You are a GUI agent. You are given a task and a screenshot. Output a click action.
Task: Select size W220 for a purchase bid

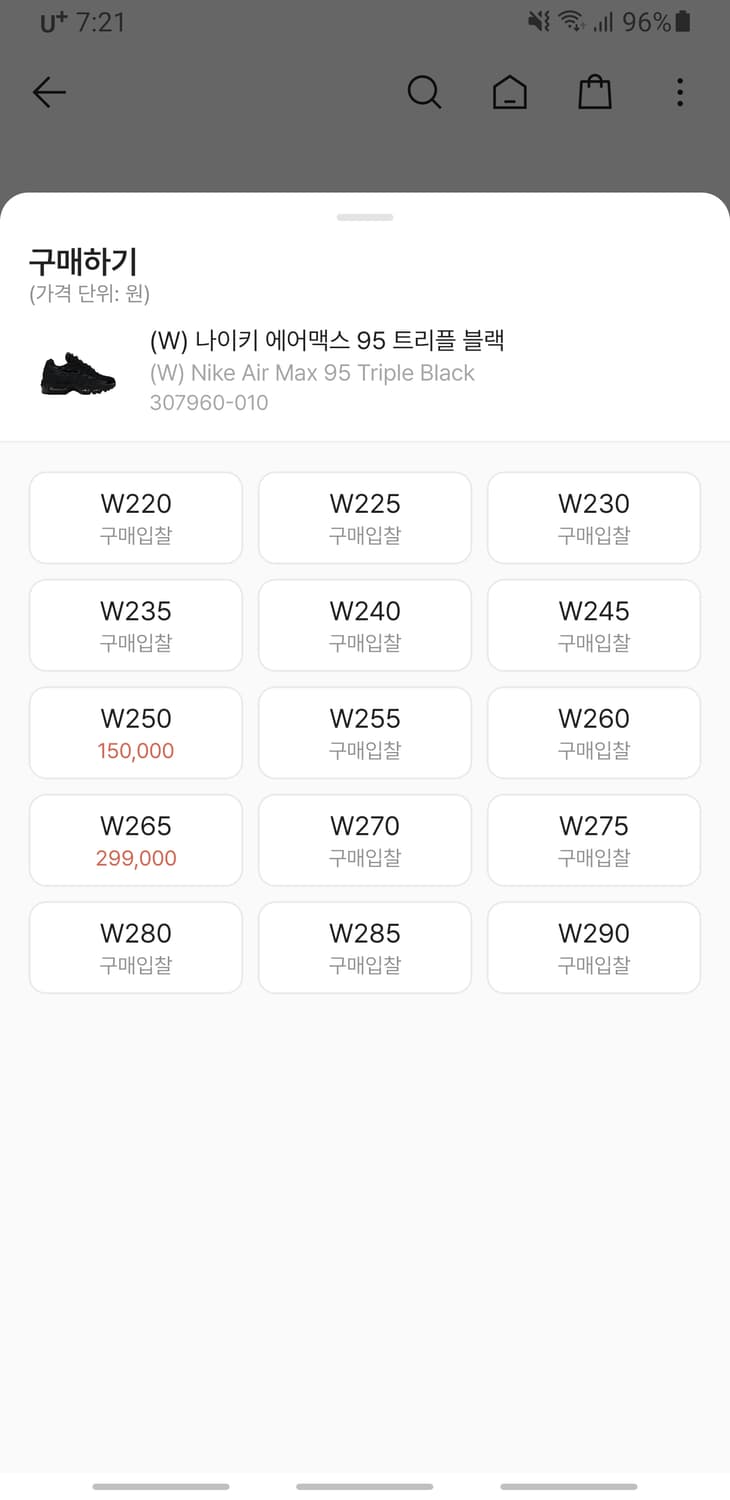coord(136,518)
